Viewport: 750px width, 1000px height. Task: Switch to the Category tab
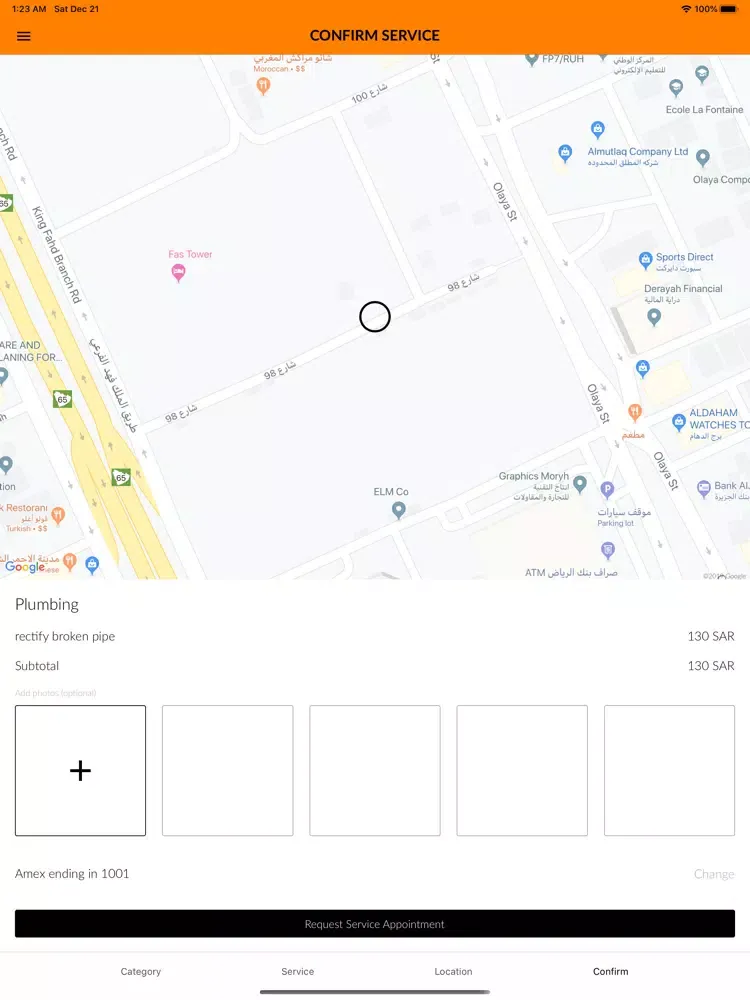(141, 971)
